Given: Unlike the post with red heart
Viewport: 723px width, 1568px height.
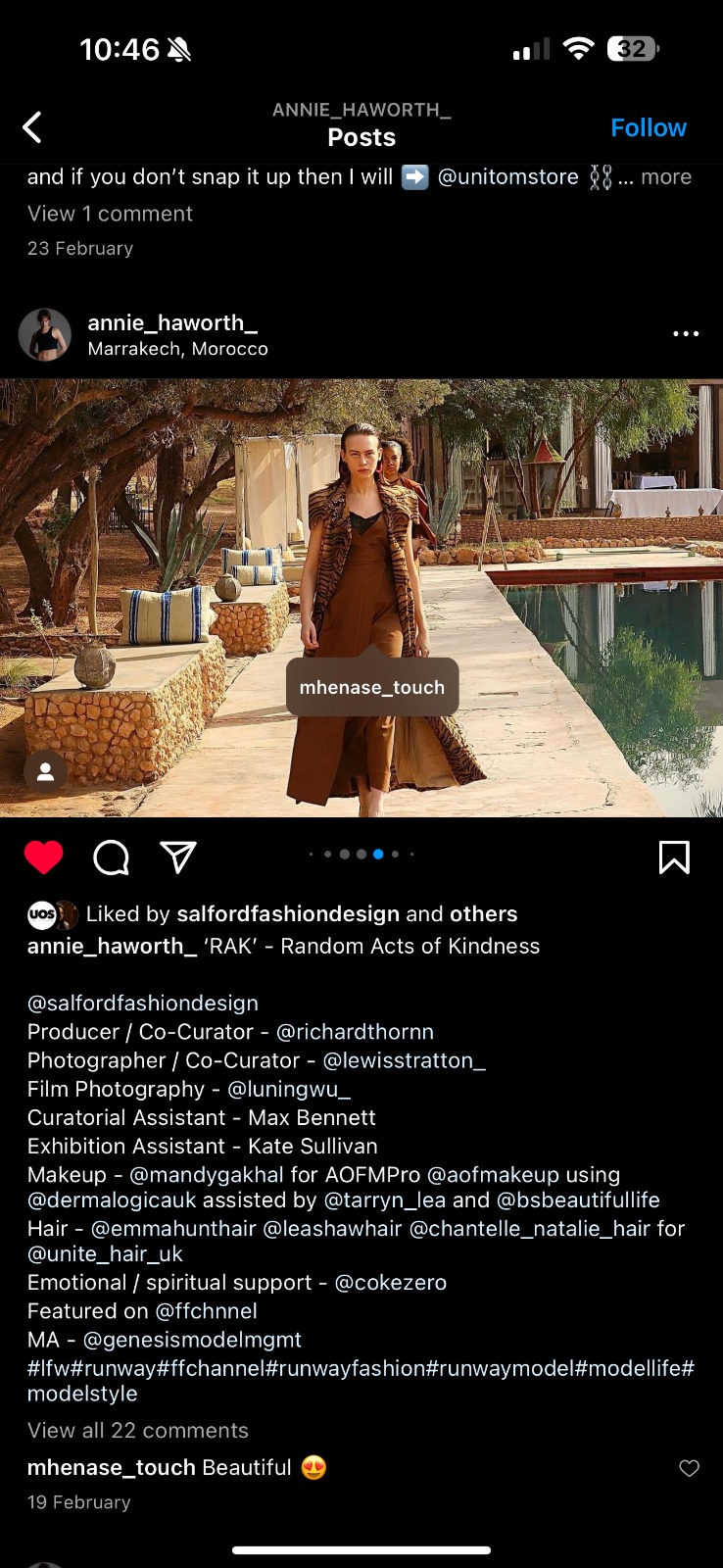Looking at the screenshot, I should pyautogui.click(x=44, y=857).
